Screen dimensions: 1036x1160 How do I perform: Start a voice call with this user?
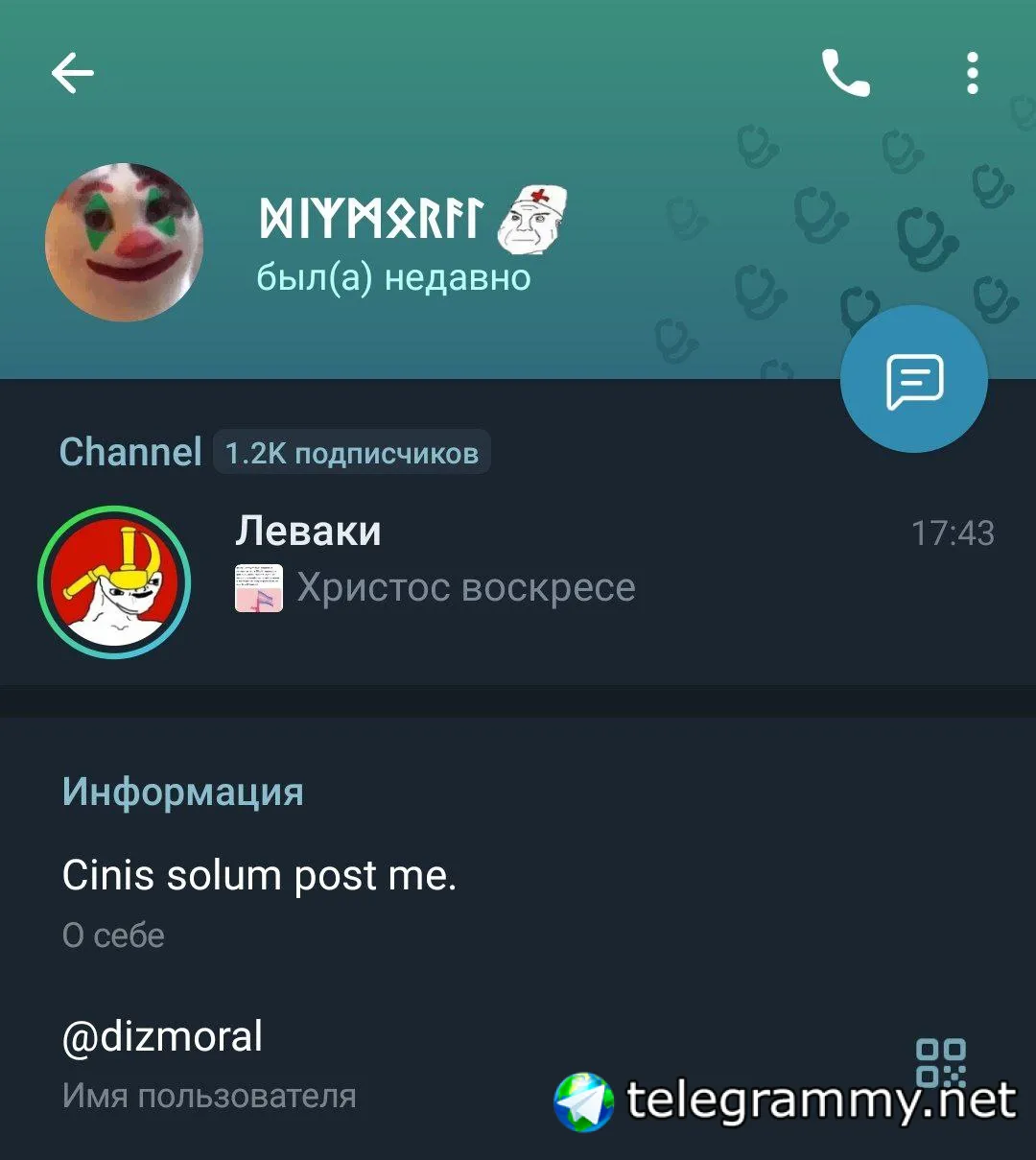click(845, 73)
